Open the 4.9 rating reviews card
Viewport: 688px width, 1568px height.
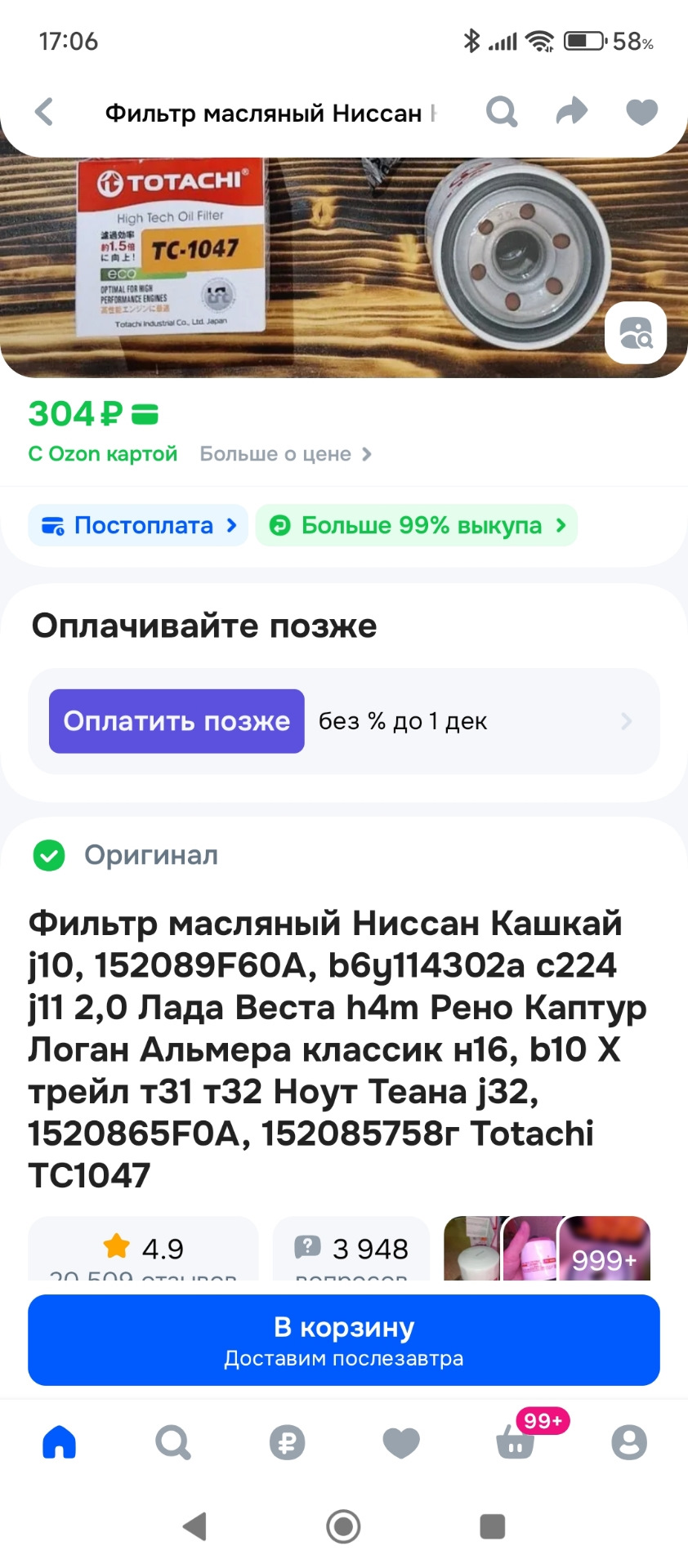pyautogui.click(x=143, y=1248)
